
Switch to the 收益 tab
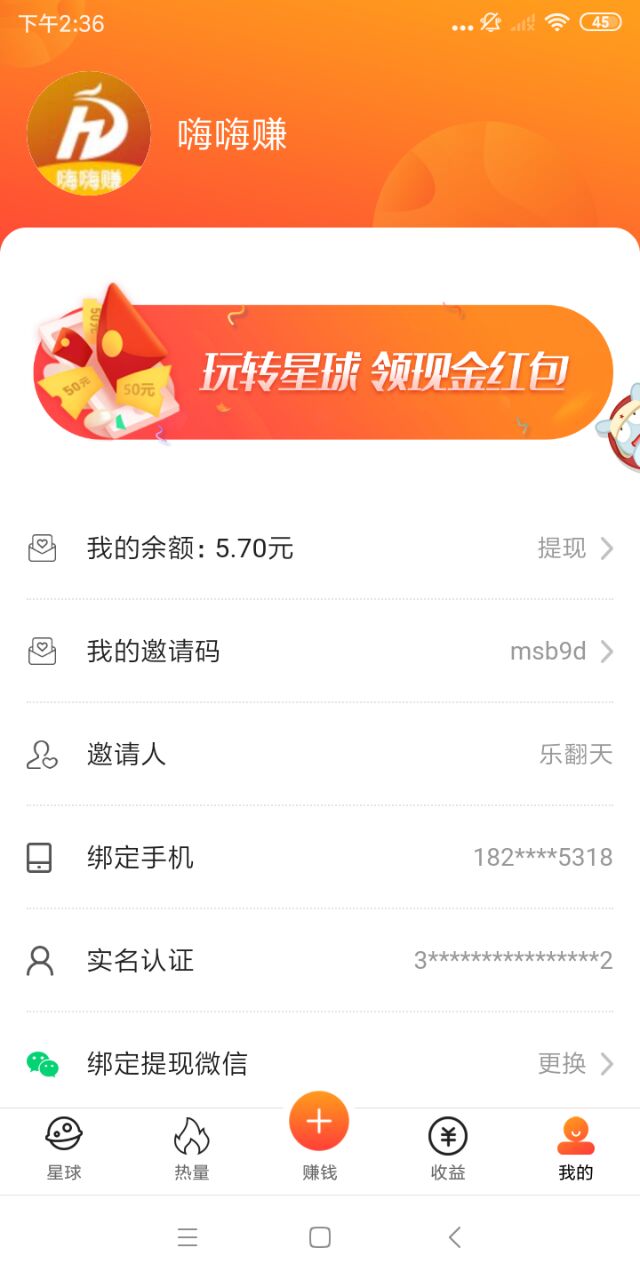click(x=448, y=1149)
